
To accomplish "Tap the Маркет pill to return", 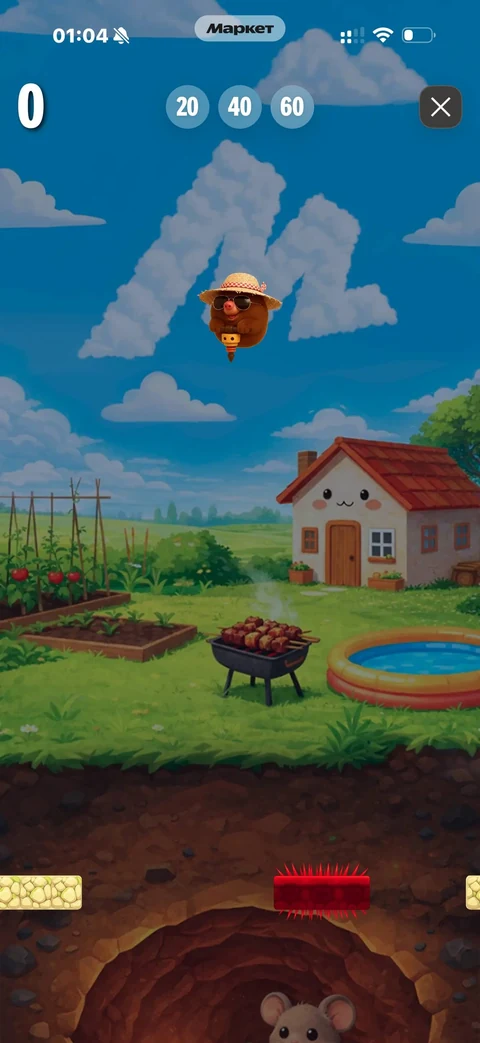I will click(240, 29).
